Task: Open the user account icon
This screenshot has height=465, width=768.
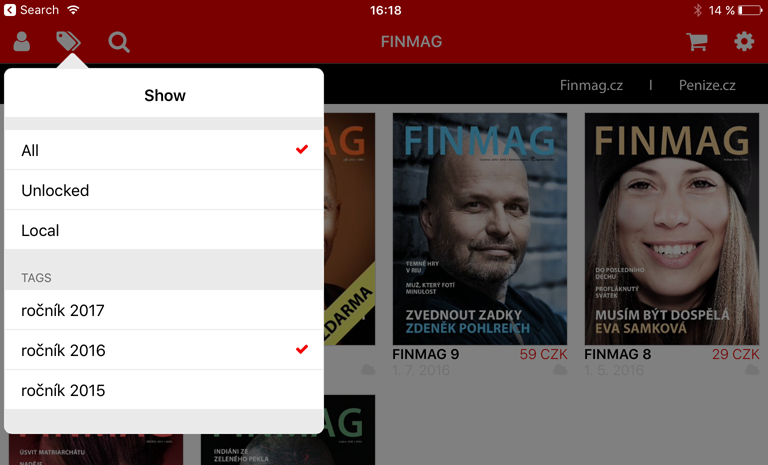Action: pyautogui.click(x=21, y=42)
